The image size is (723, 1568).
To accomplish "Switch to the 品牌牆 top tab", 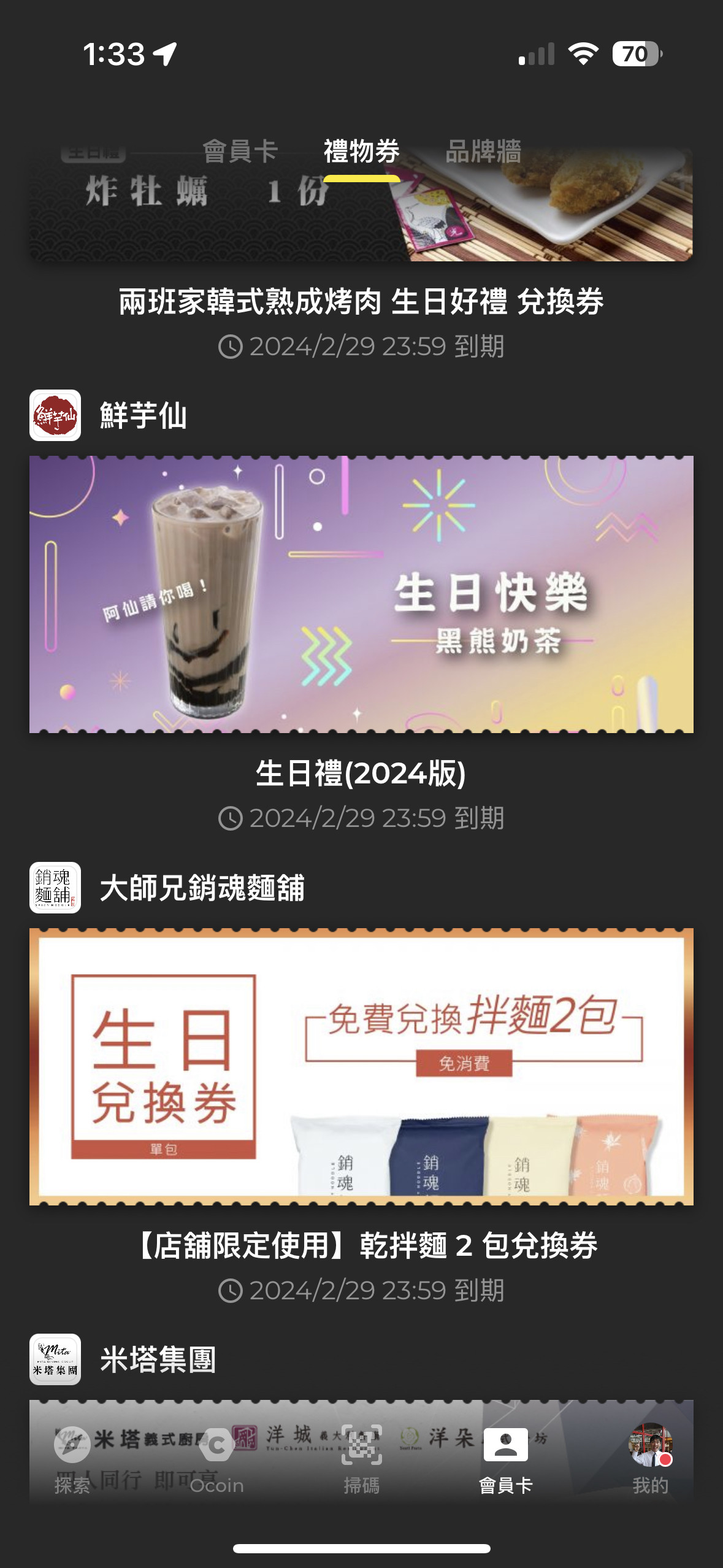I will (x=483, y=151).
